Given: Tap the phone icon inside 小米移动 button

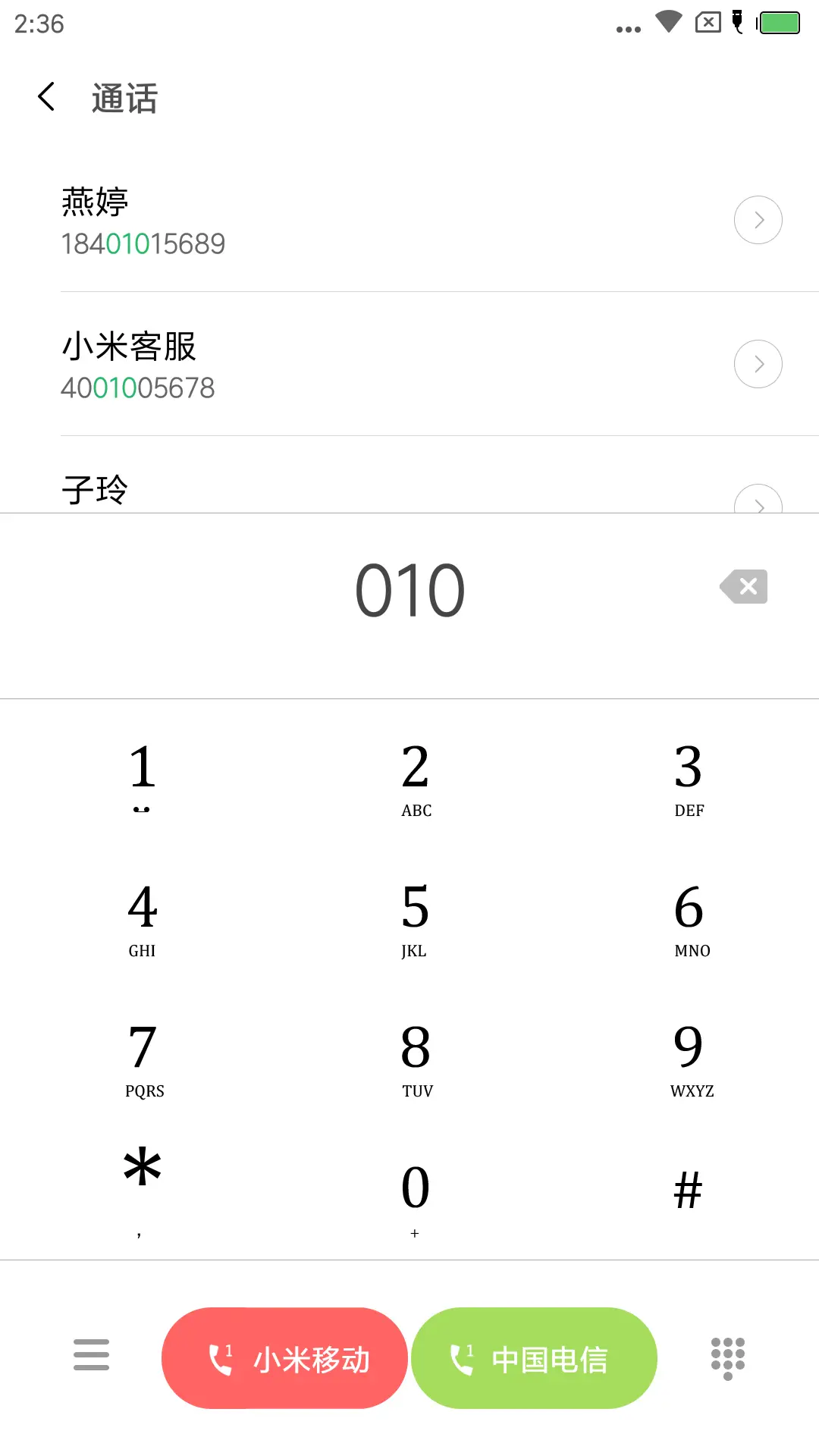Looking at the screenshot, I should click(219, 1357).
